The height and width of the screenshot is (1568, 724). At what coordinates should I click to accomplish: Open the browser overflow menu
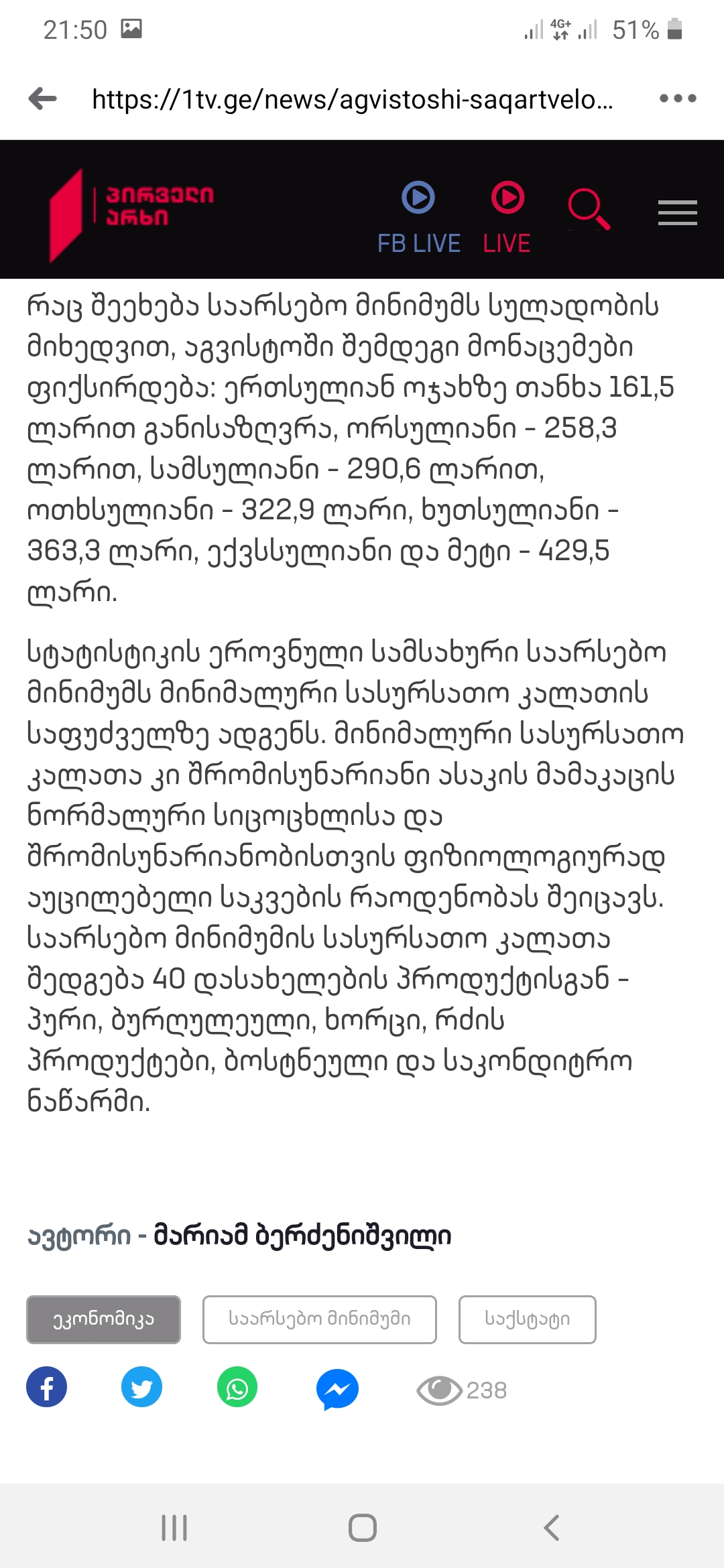(677, 99)
